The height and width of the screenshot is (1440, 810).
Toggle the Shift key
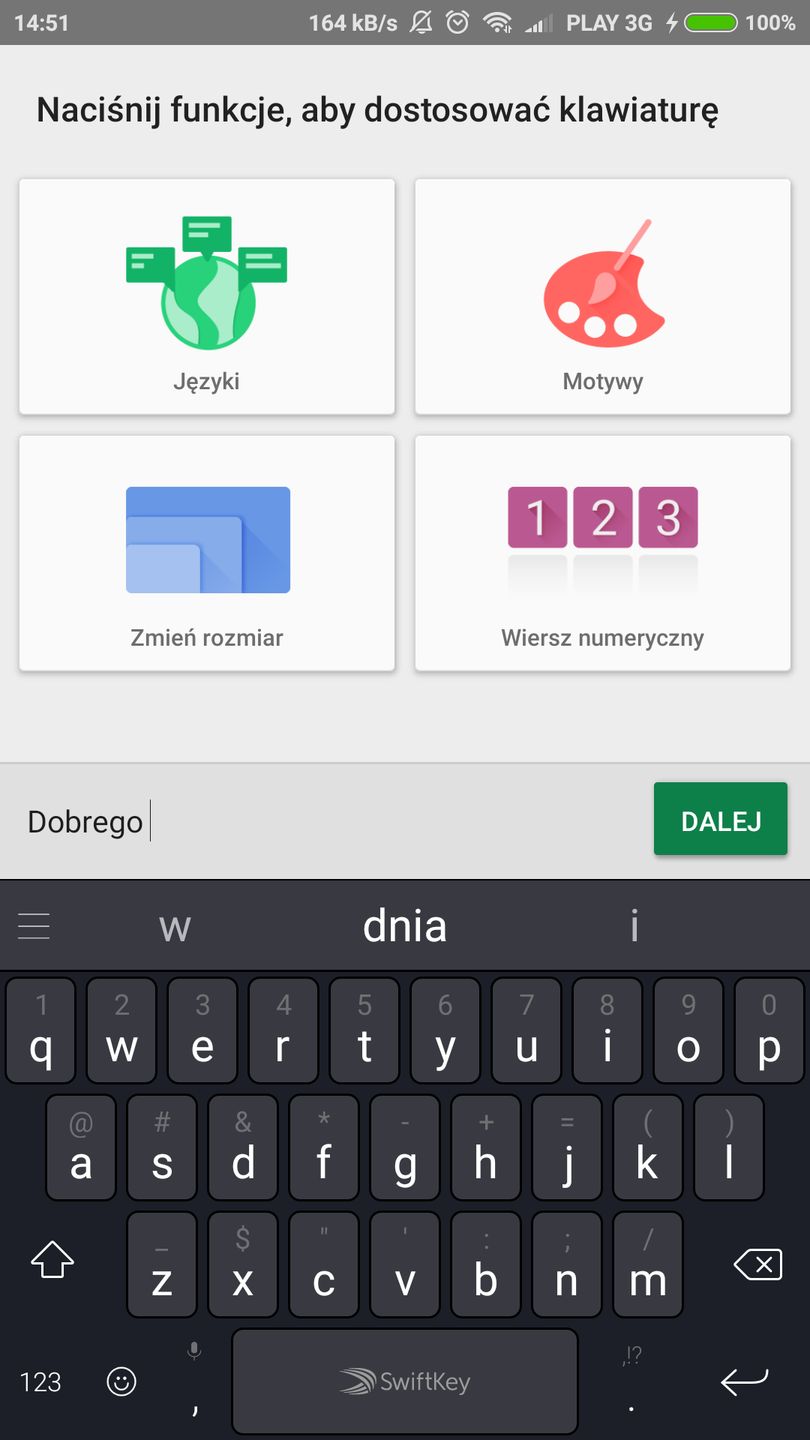(51, 1264)
